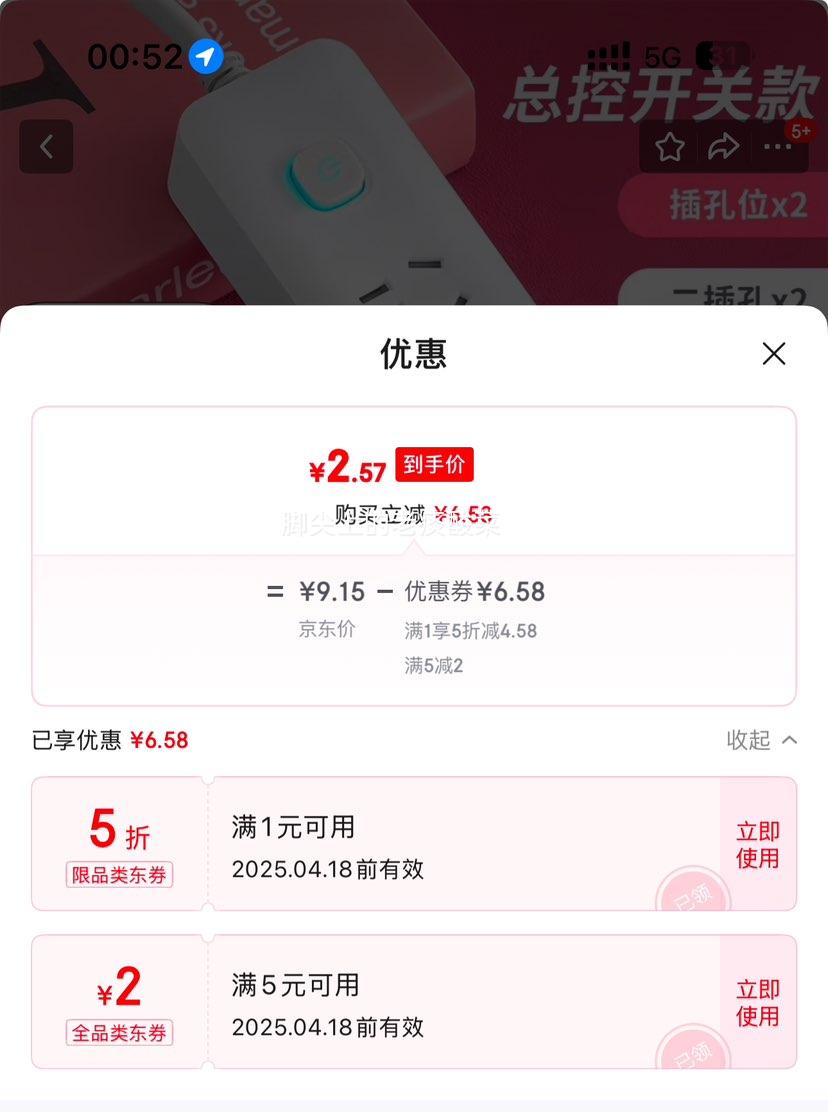Viewport: 828px width, 1112px height.
Task: Tap 立即使用 on the 5折 coupon
Action: (758, 843)
